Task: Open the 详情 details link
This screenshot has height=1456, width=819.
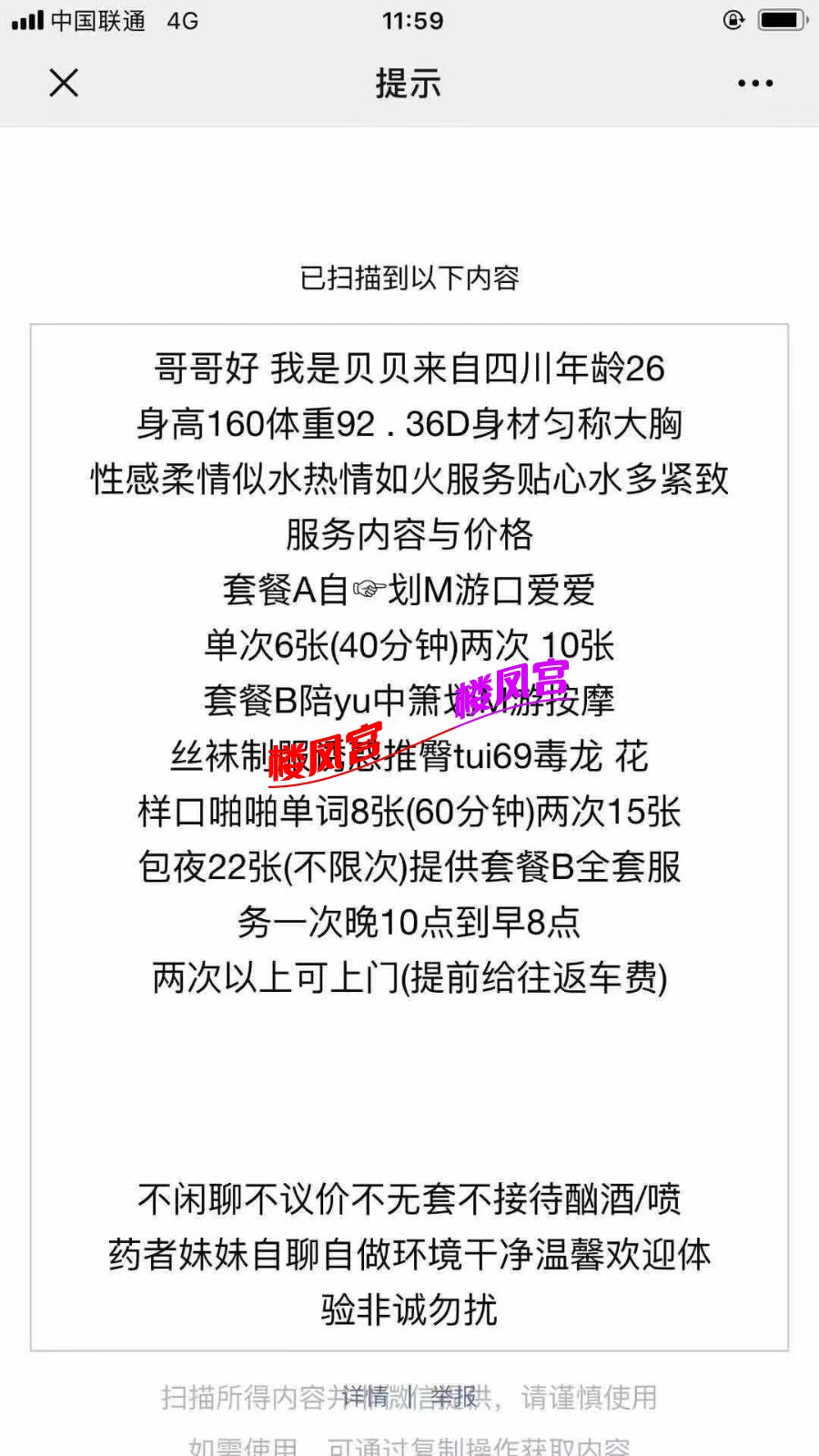Action: tap(366, 1396)
